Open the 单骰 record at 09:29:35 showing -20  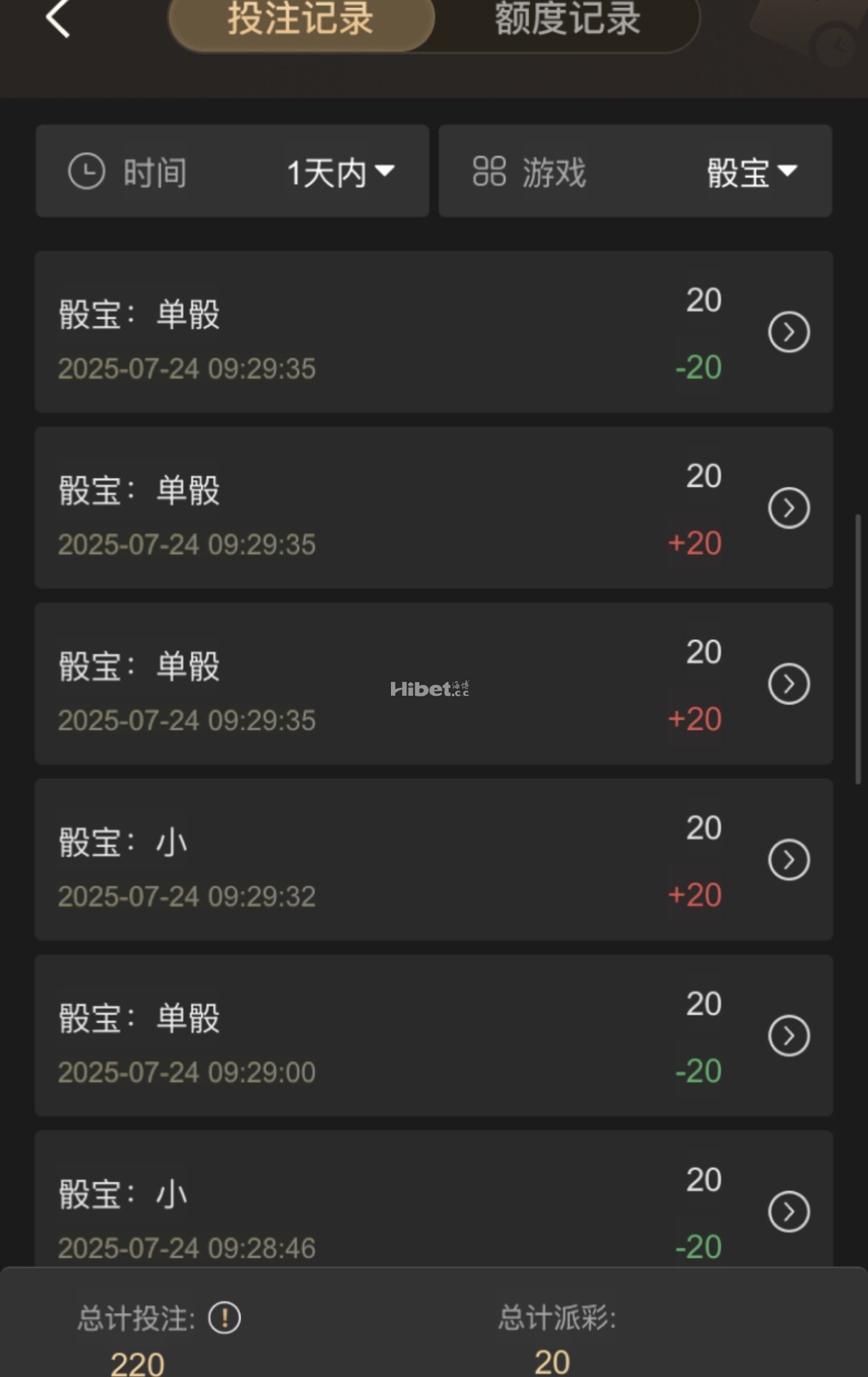788,333
